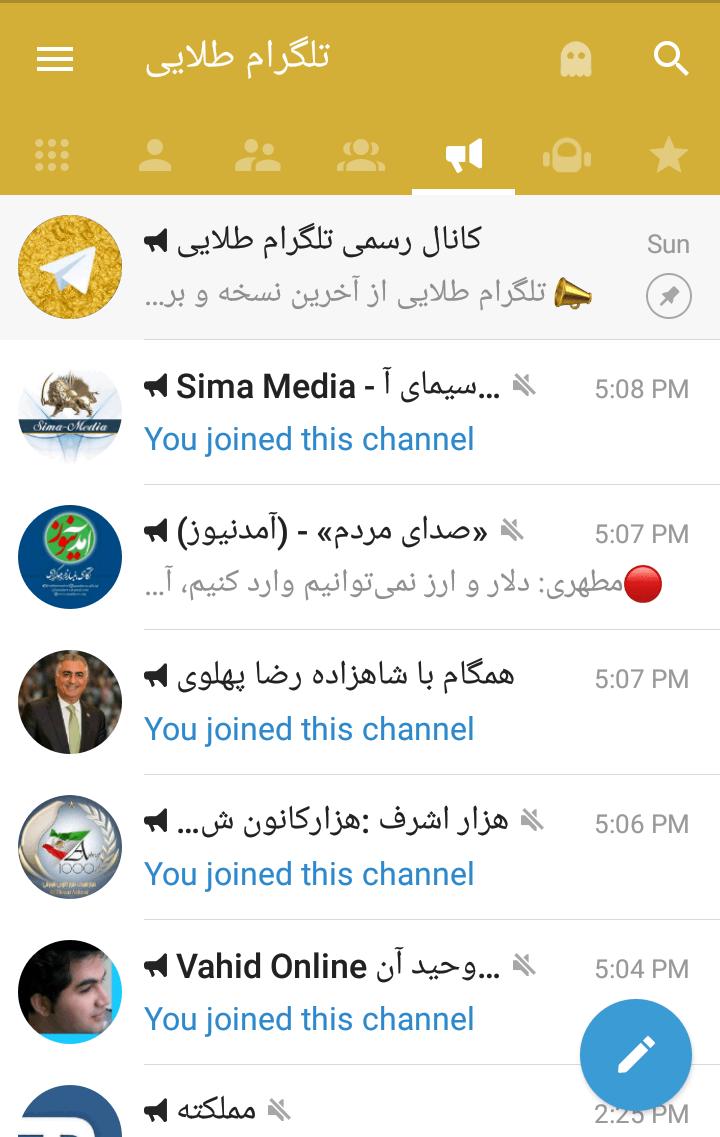Unpin the کانال رسمی تلگرام طلایی chat
Viewport: 720px width, 1137px height.
tap(668, 296)
